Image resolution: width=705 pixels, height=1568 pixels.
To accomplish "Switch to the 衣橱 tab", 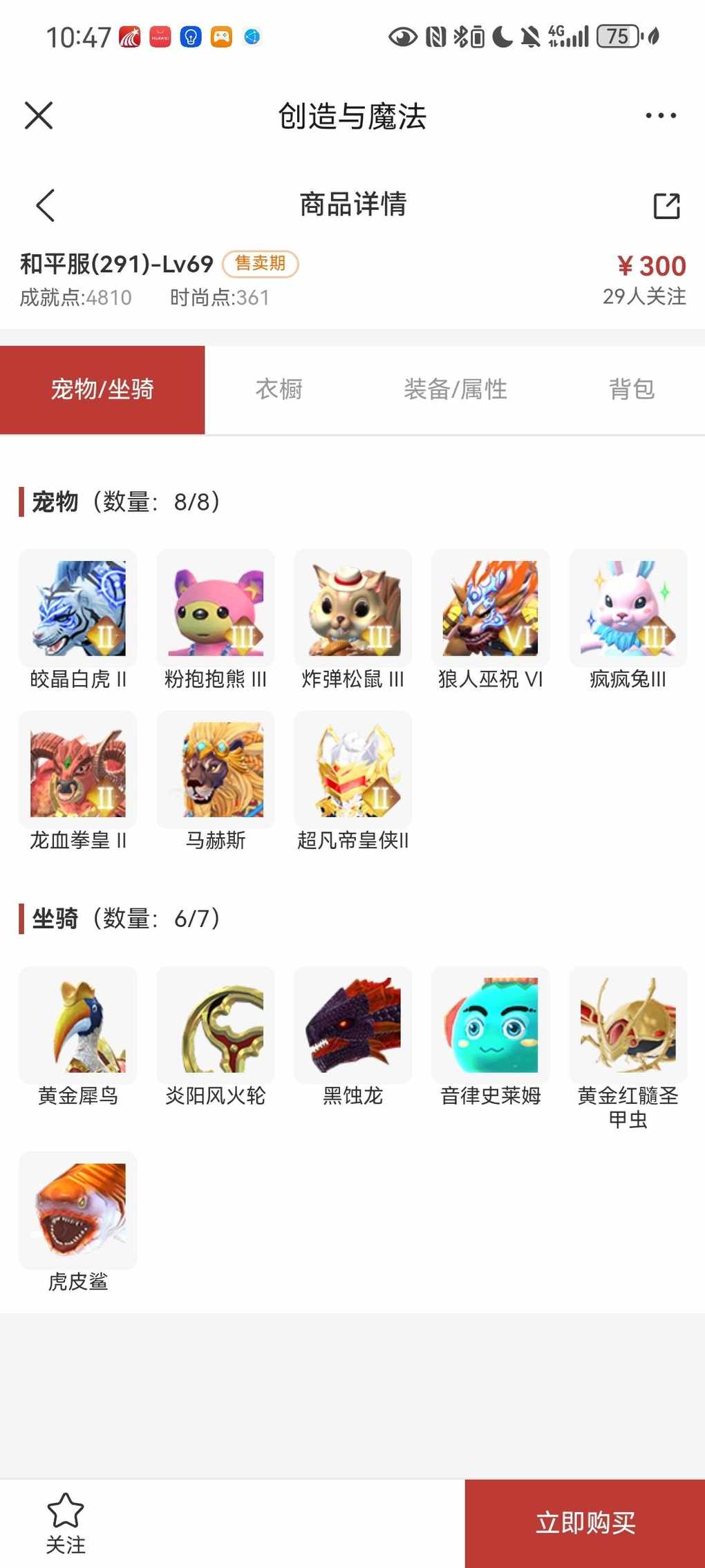I will [x=279, y=389].
